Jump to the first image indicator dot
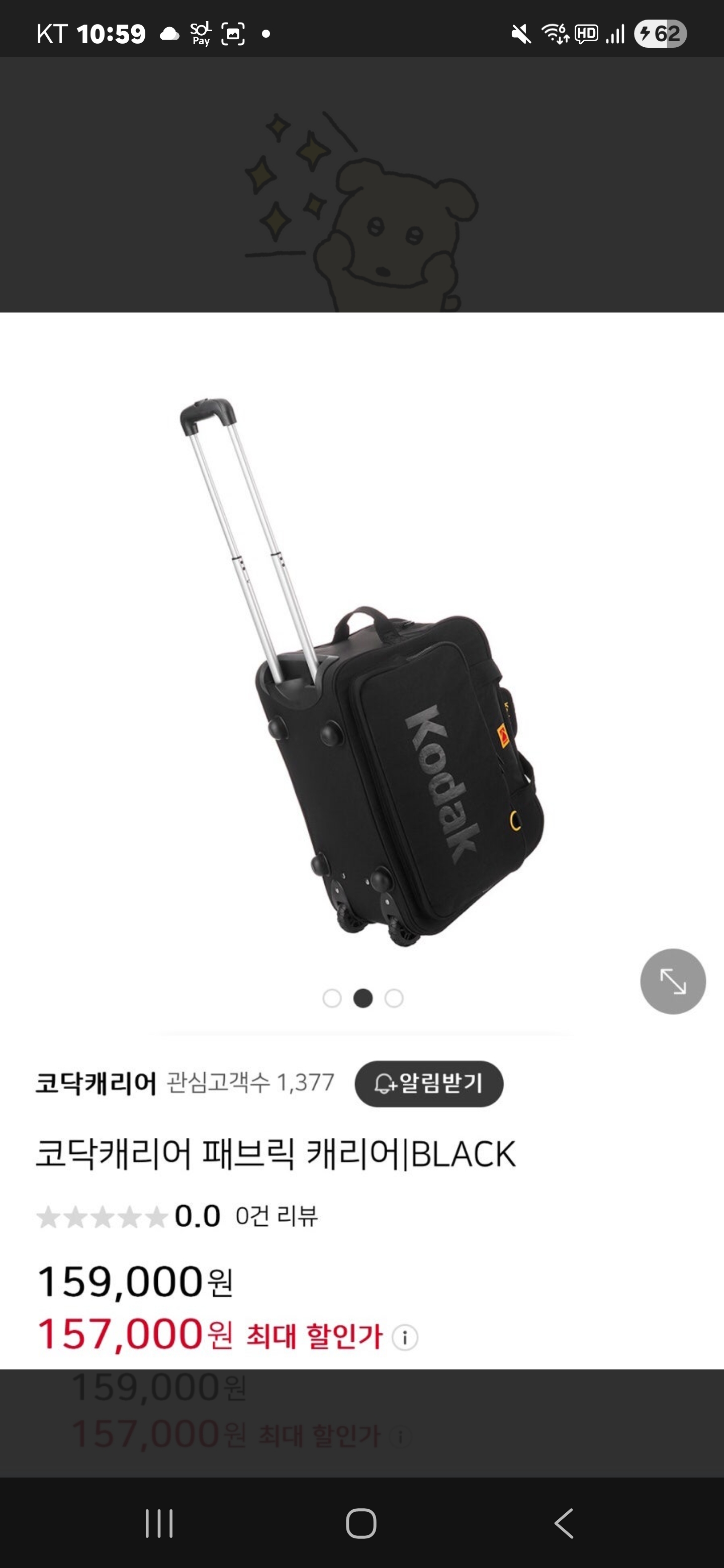Viewport: 724px width, 1568px height. pos(332,998)
